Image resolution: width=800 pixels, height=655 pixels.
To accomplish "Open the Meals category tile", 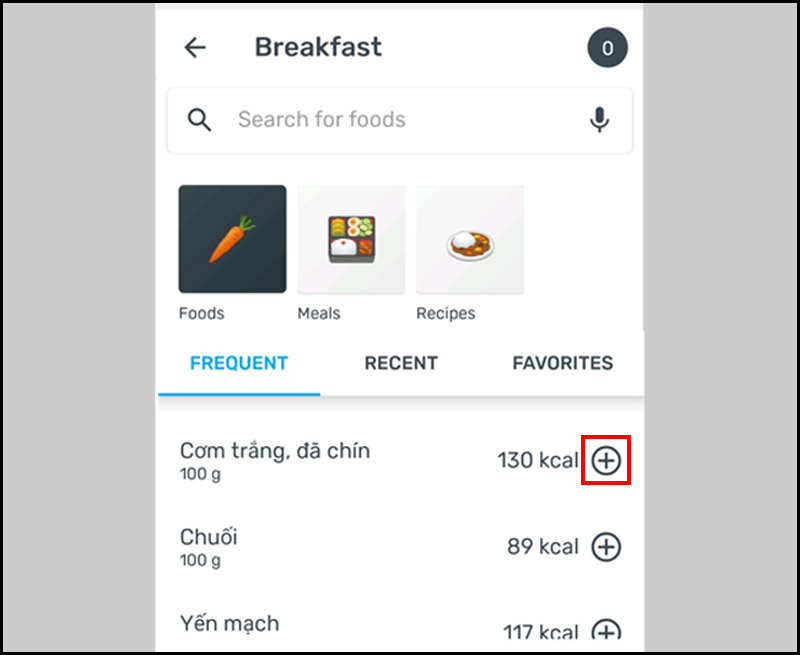I will 351,239.
